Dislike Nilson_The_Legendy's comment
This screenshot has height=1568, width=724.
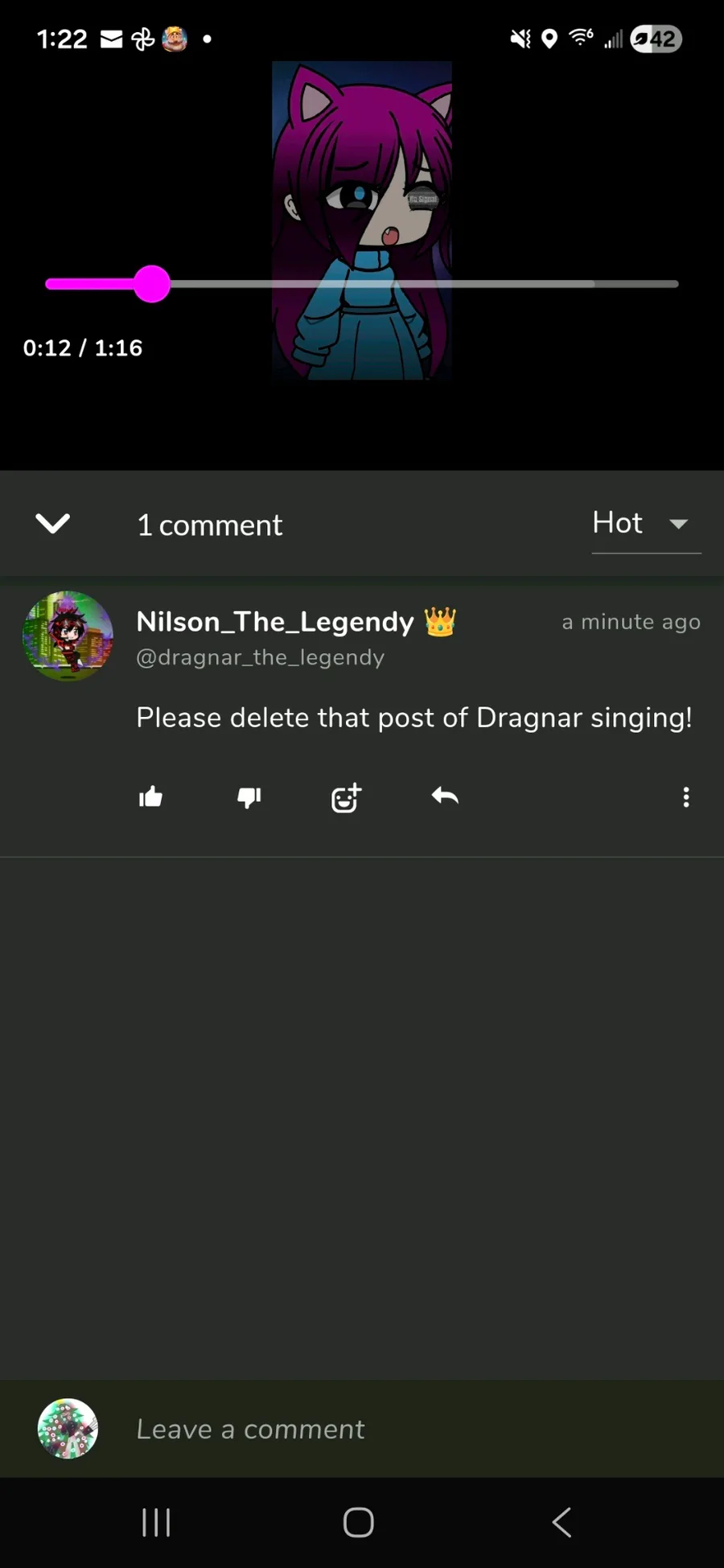click(x=249, y=797)
